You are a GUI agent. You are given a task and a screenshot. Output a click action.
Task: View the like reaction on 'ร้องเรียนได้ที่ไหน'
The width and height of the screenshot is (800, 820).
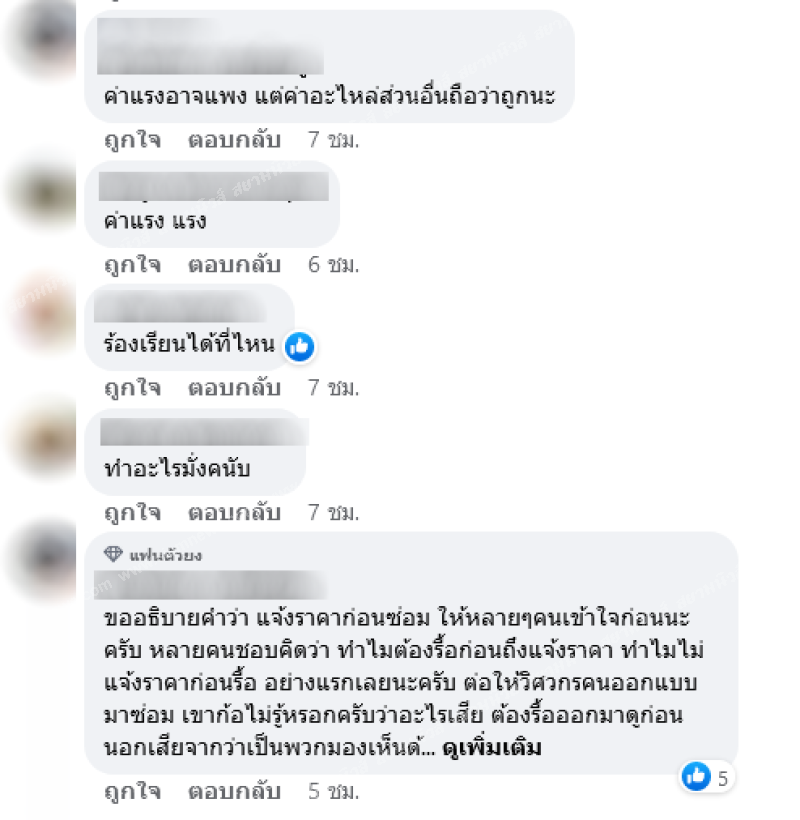click(300, 347)
